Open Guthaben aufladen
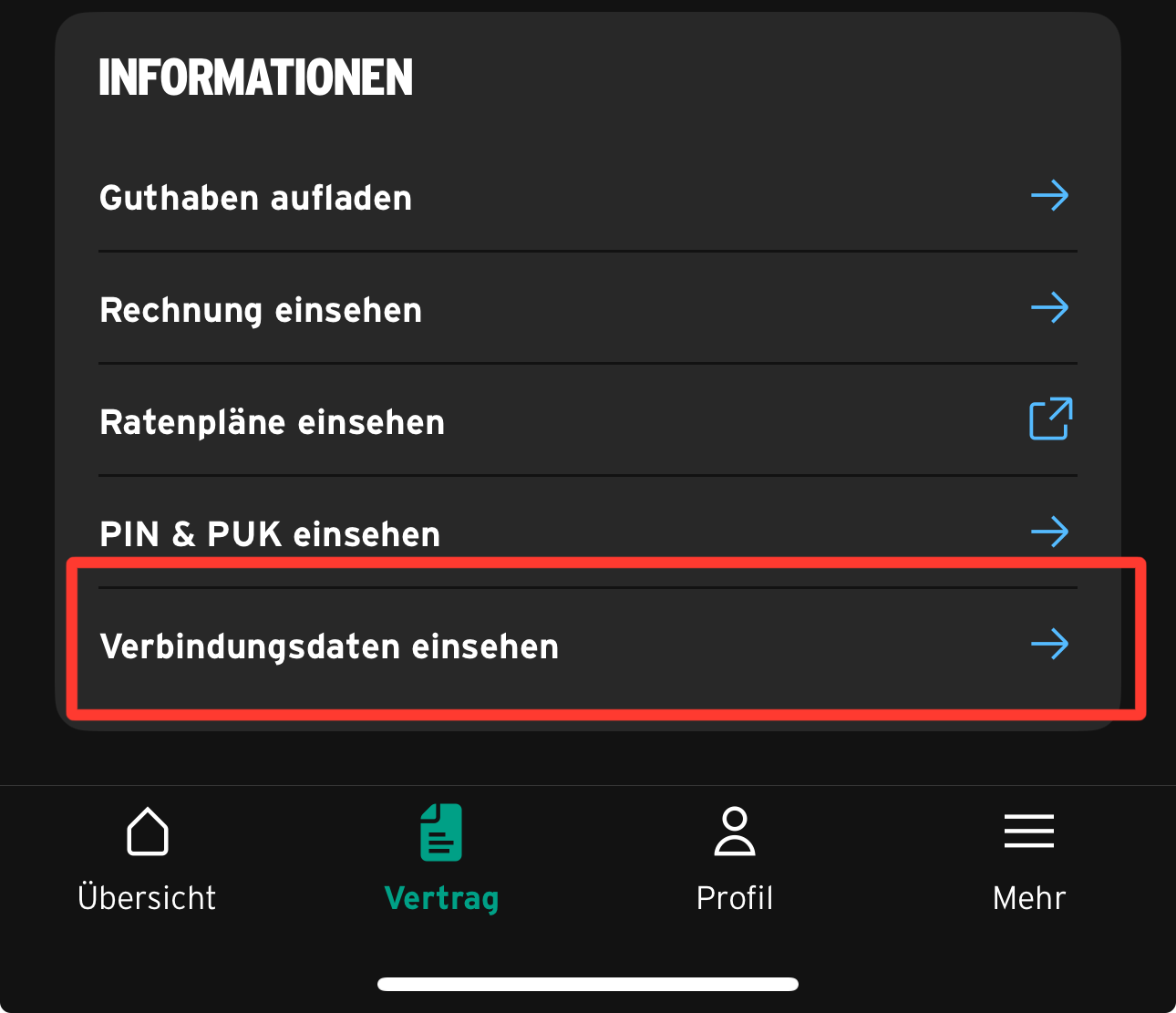This screenshot has width=1176, height=1013. (x=587, y=197)
